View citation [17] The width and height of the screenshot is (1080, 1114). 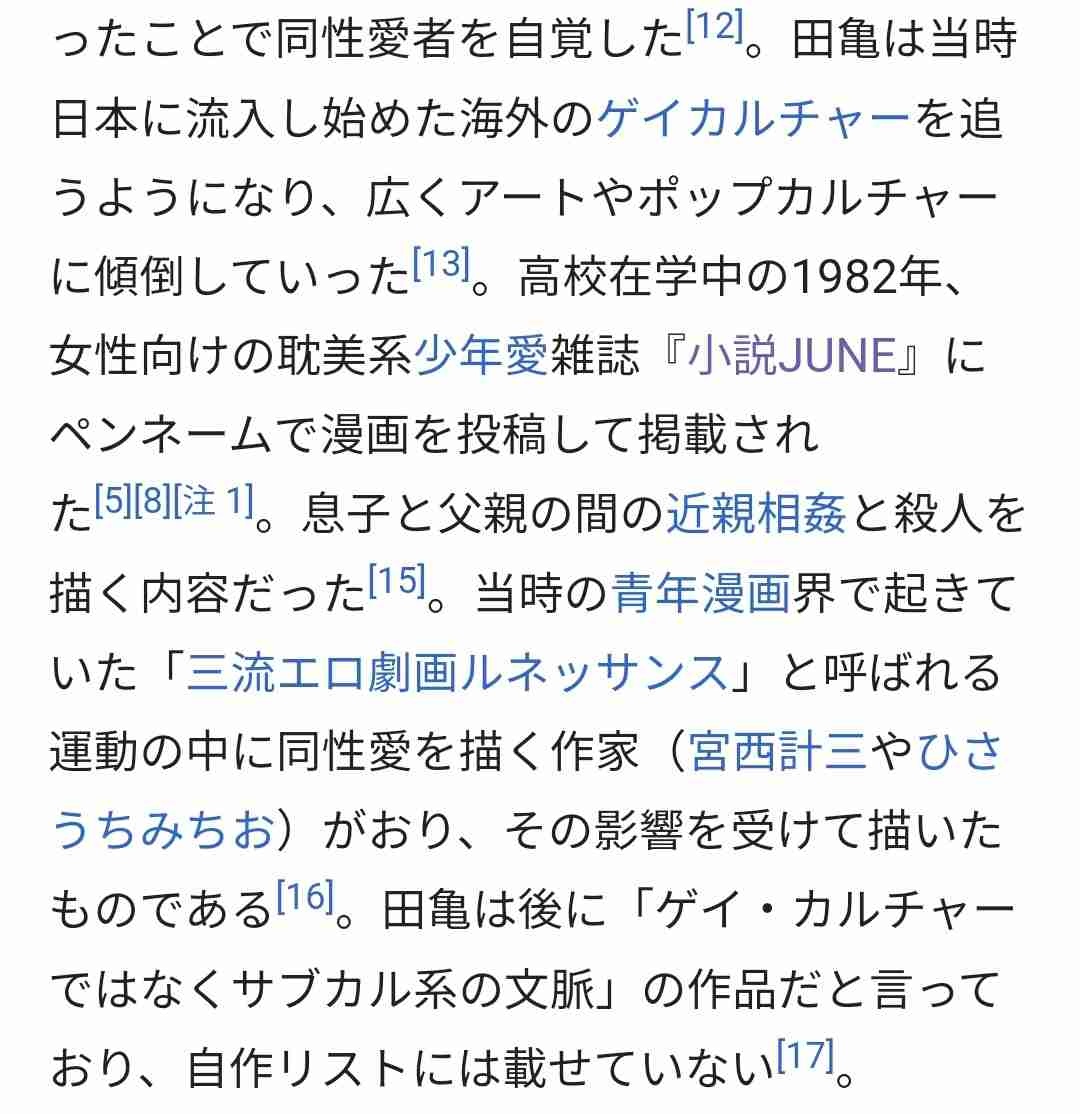[x=805, y=1056]
